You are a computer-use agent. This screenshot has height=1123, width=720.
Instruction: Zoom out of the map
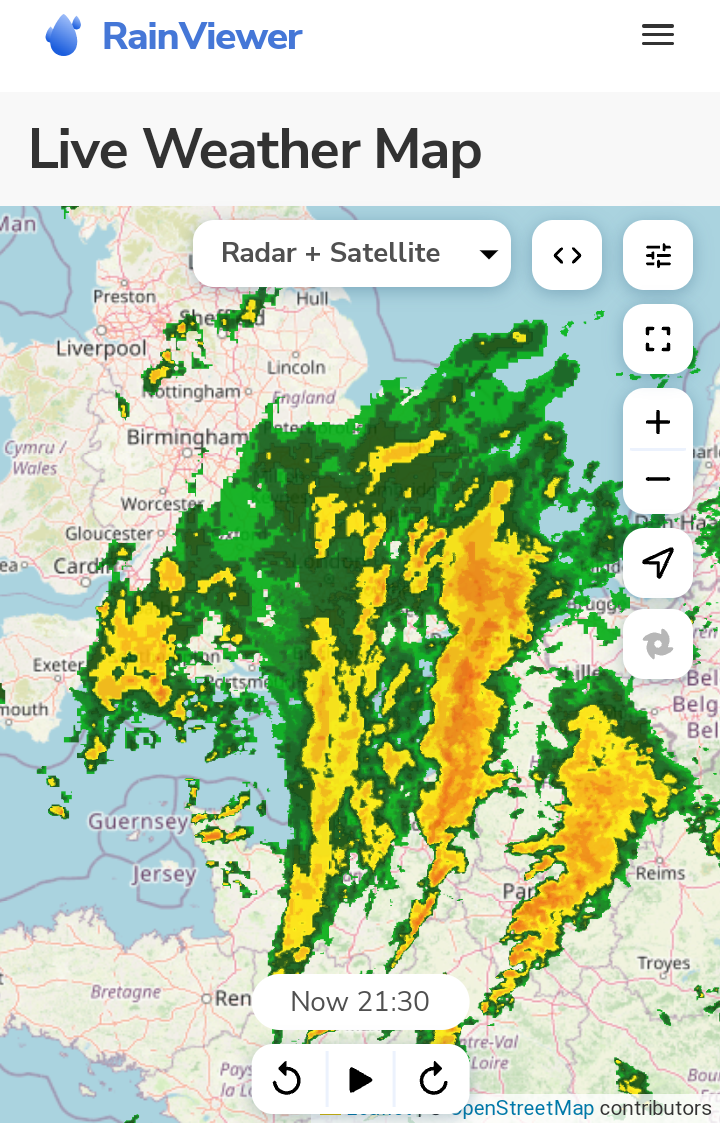point(658,480)
